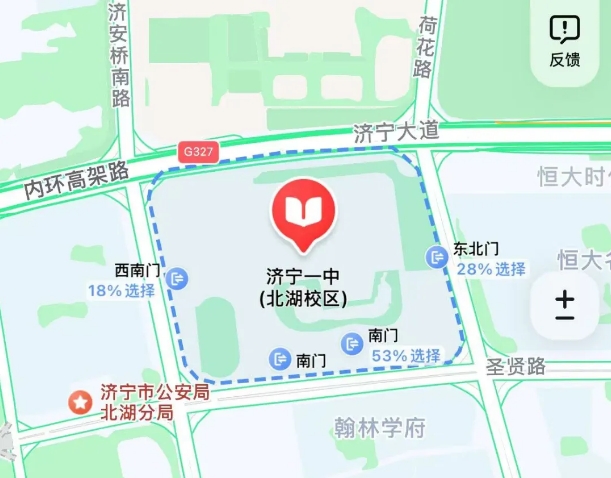The width and height of the screenshot is (611, 478).
Task: Open the 反馈 feedback button
Action: [564, 41]
